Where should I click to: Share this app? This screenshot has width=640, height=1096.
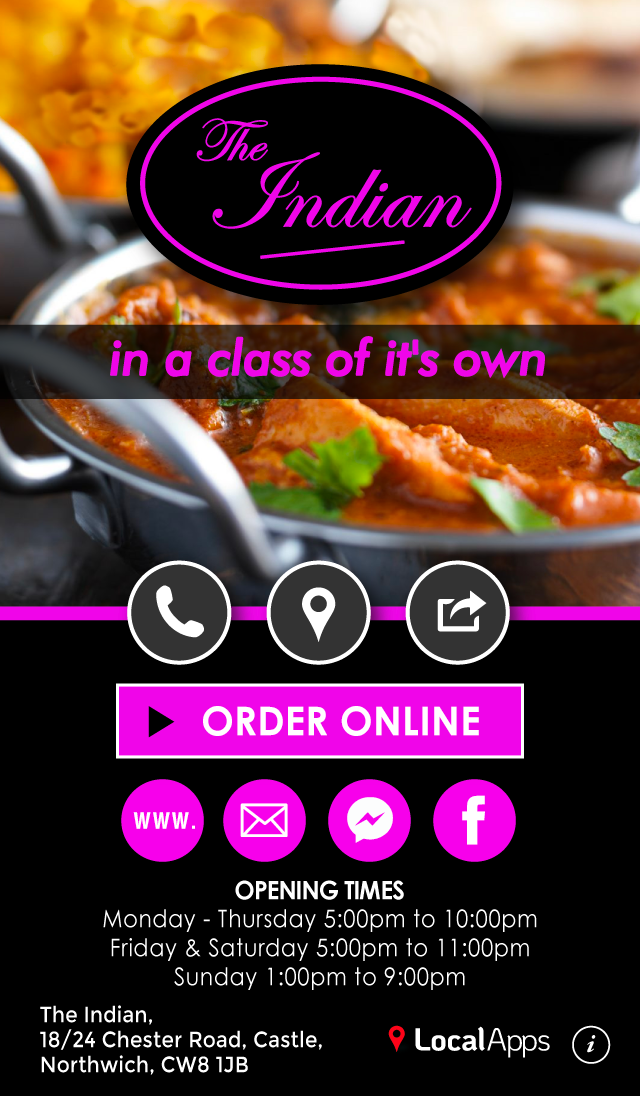[458, 613]
